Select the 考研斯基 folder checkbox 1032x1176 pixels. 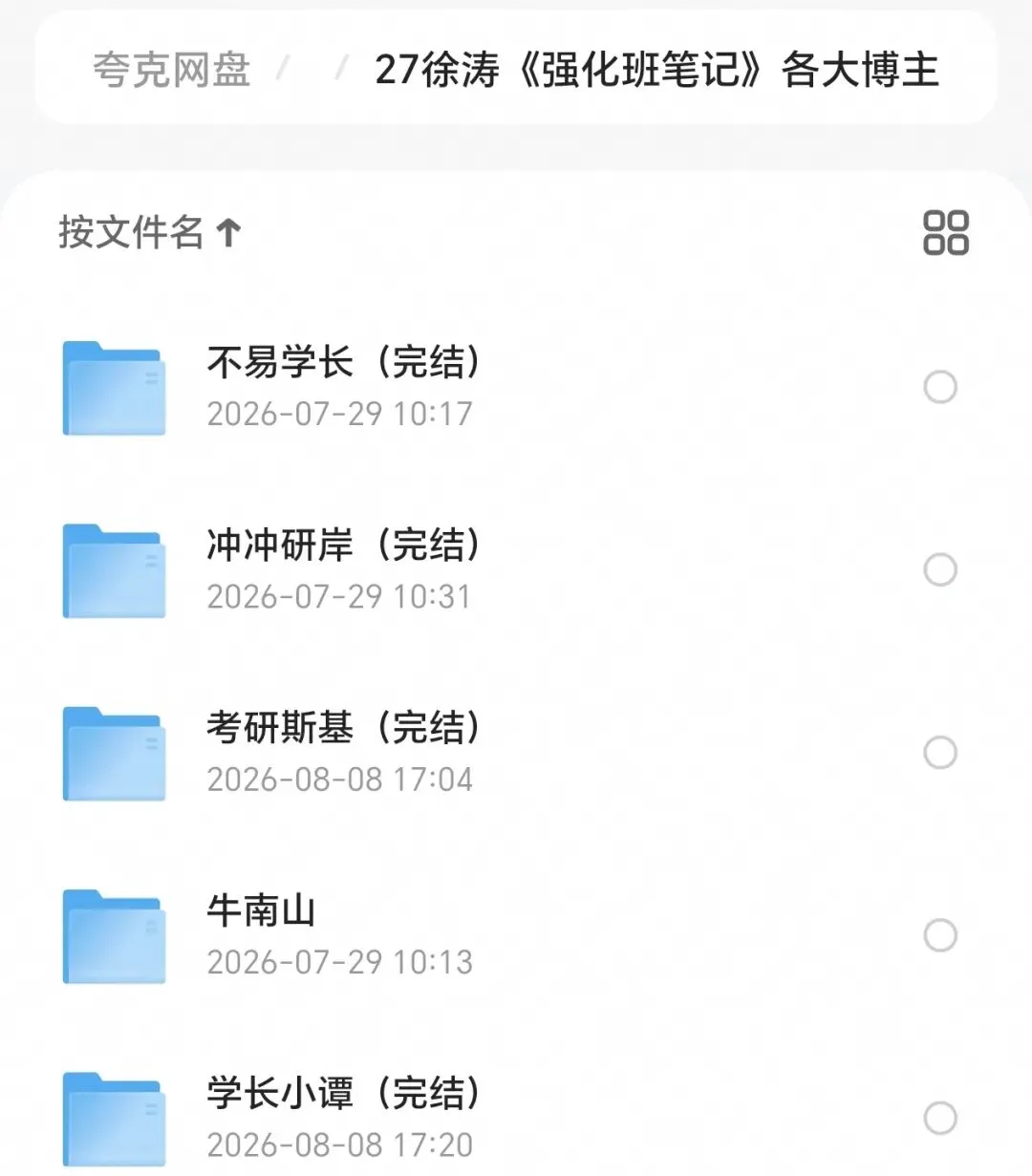(940, 753)
